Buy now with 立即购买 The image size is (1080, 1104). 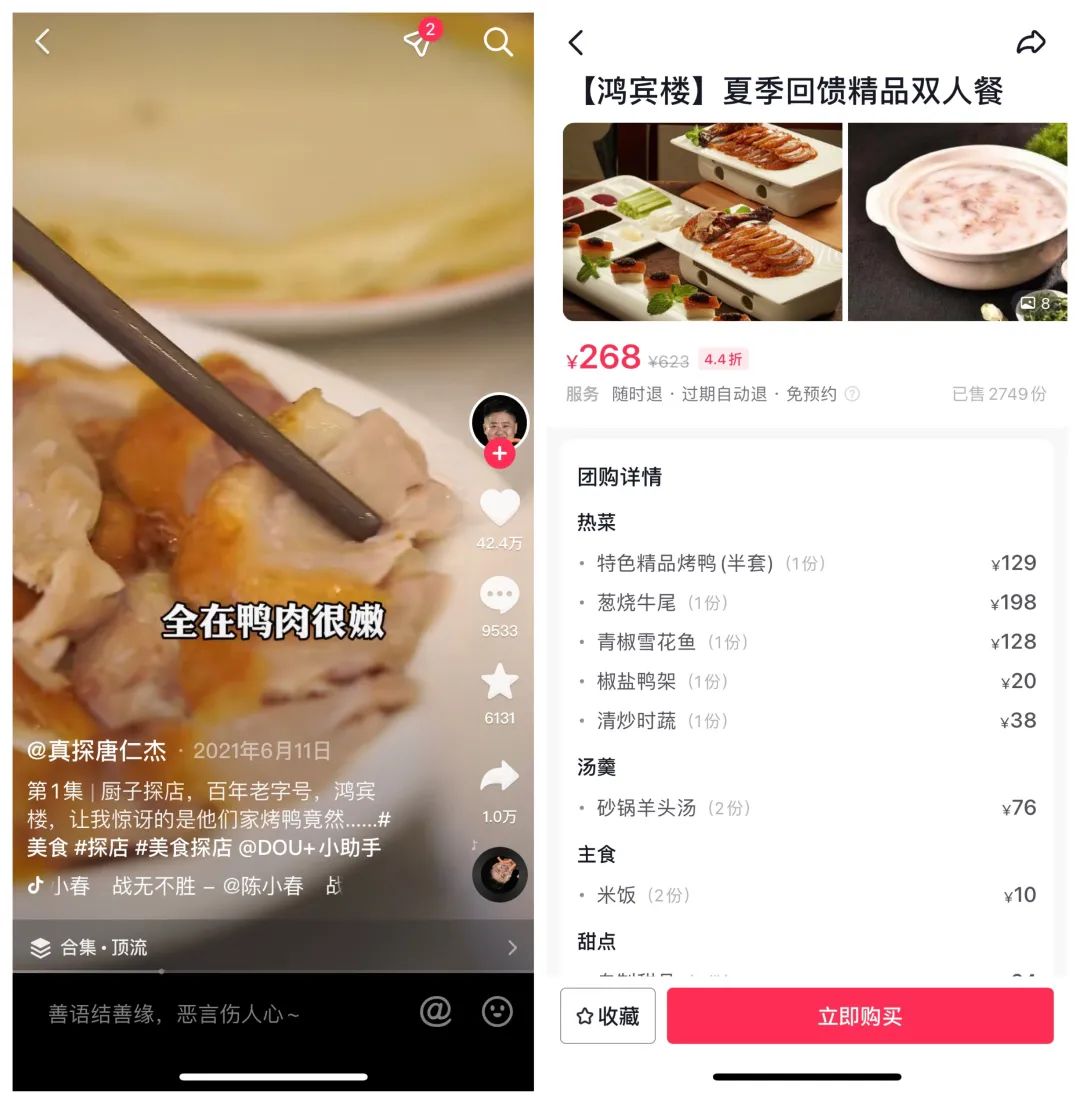pos(860,1016)
